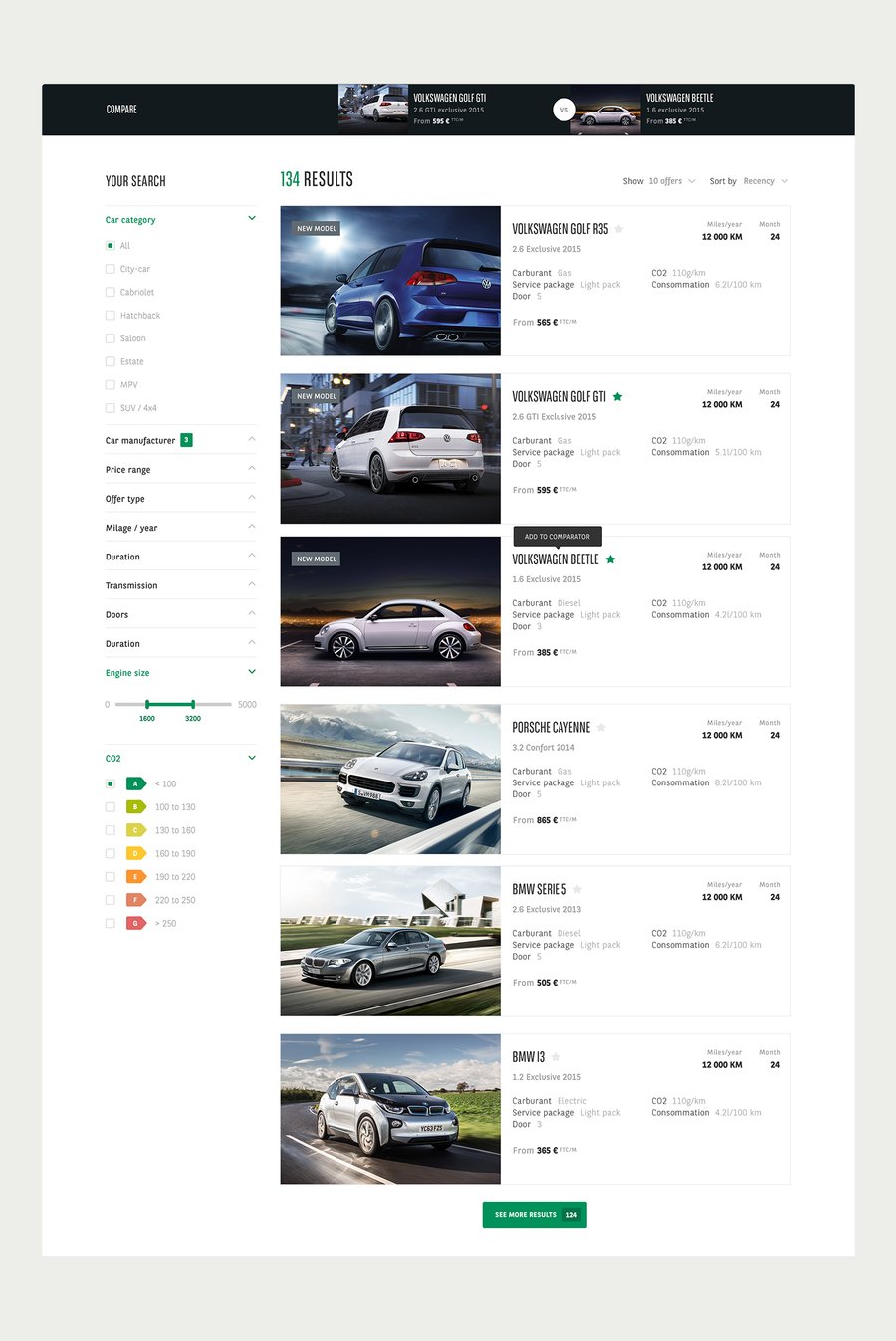Image resolution: width=896 pixels, height=1341 pixels.
Task: Open the BMW i3 listing
Action: pyautogui.click(x=529, y=1057)
